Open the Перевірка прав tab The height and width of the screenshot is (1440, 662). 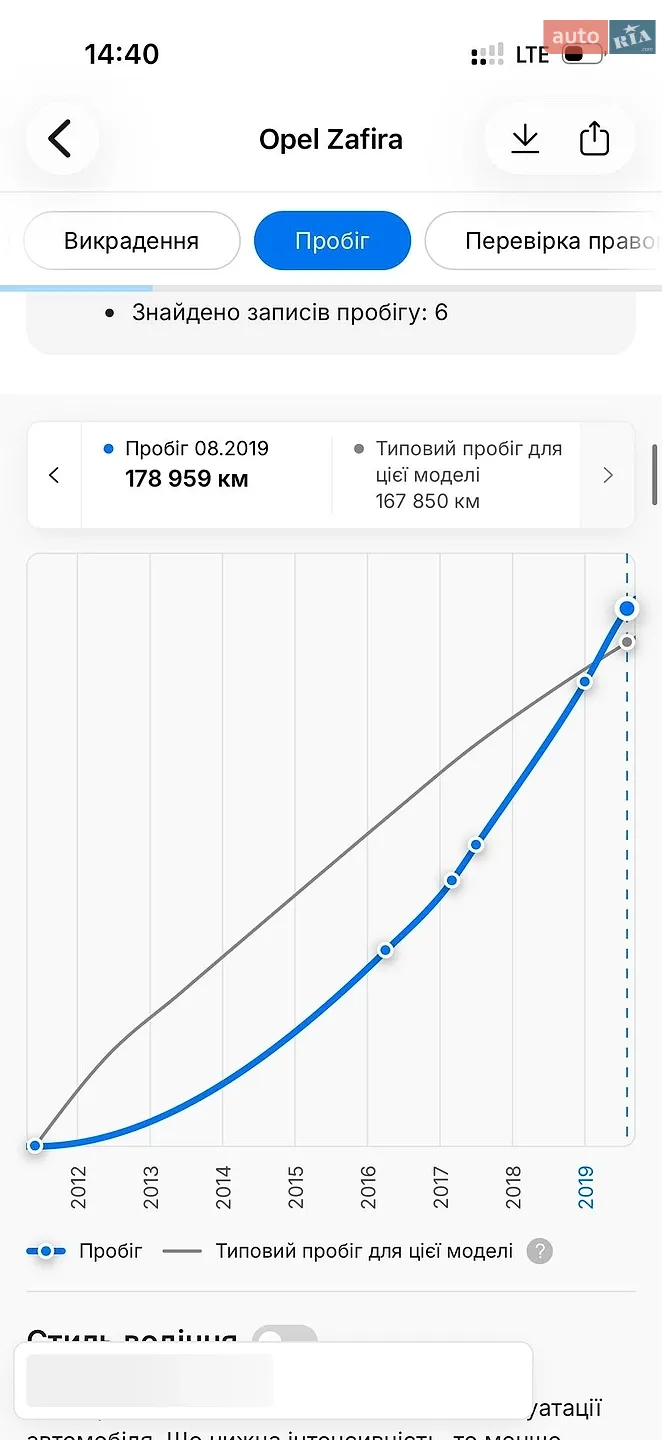[x=544, y=241]
